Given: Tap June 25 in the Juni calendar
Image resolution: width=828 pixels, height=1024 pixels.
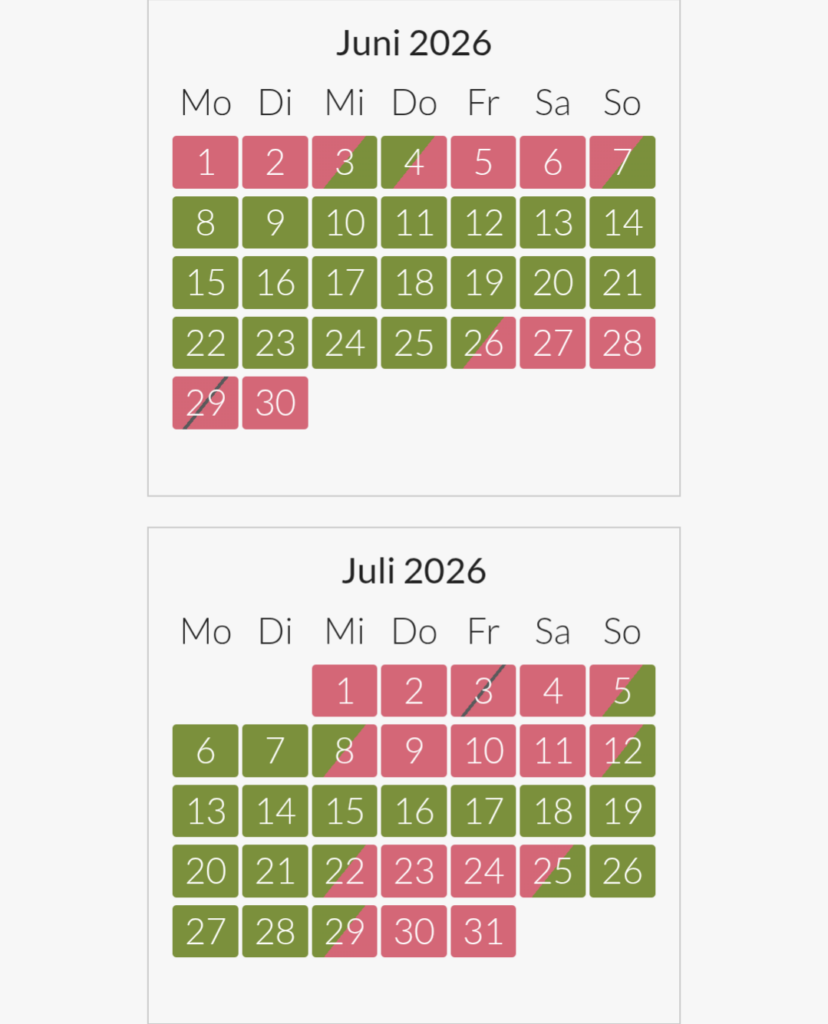Looking at the screenshot, I should (414, 343).
